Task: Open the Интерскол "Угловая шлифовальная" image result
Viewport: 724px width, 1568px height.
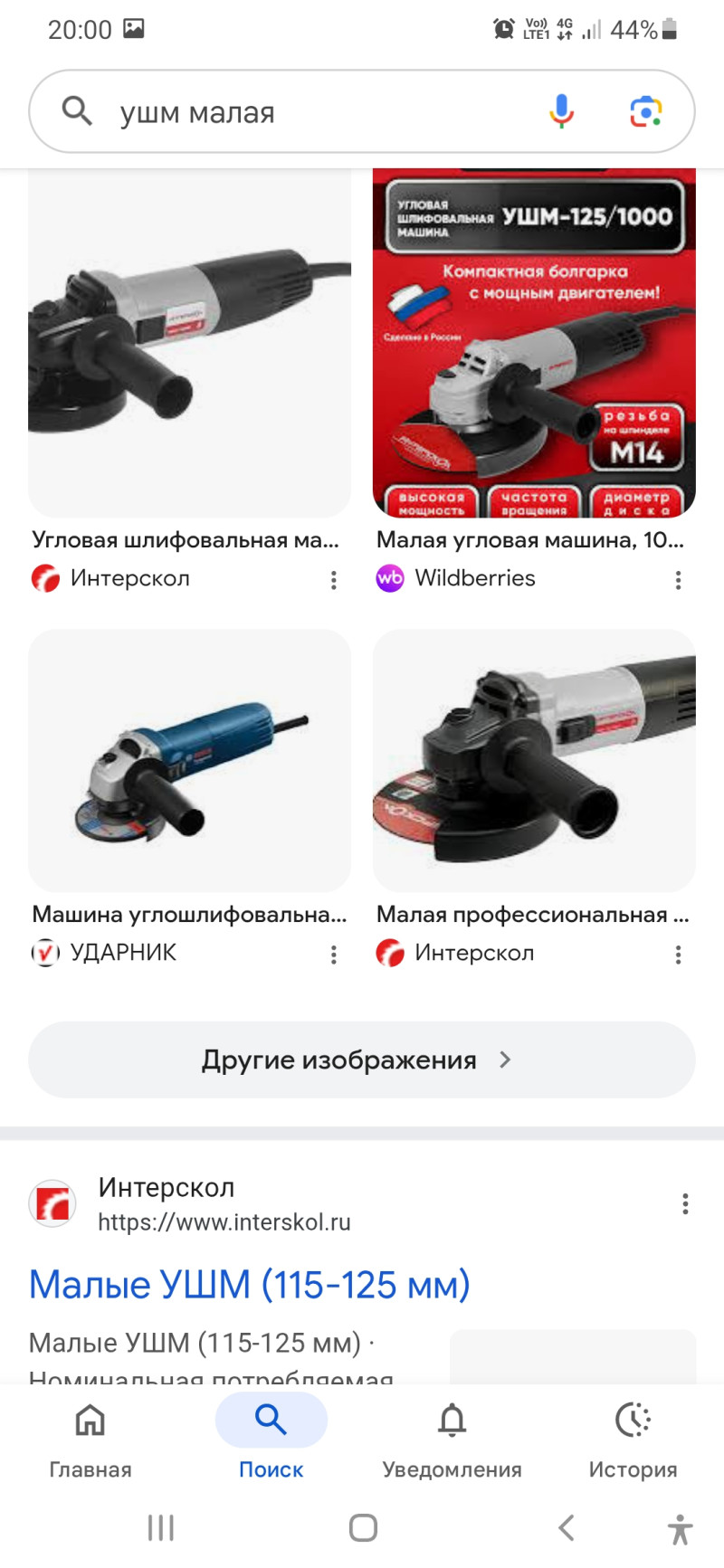Action: [x=189, y=344]
